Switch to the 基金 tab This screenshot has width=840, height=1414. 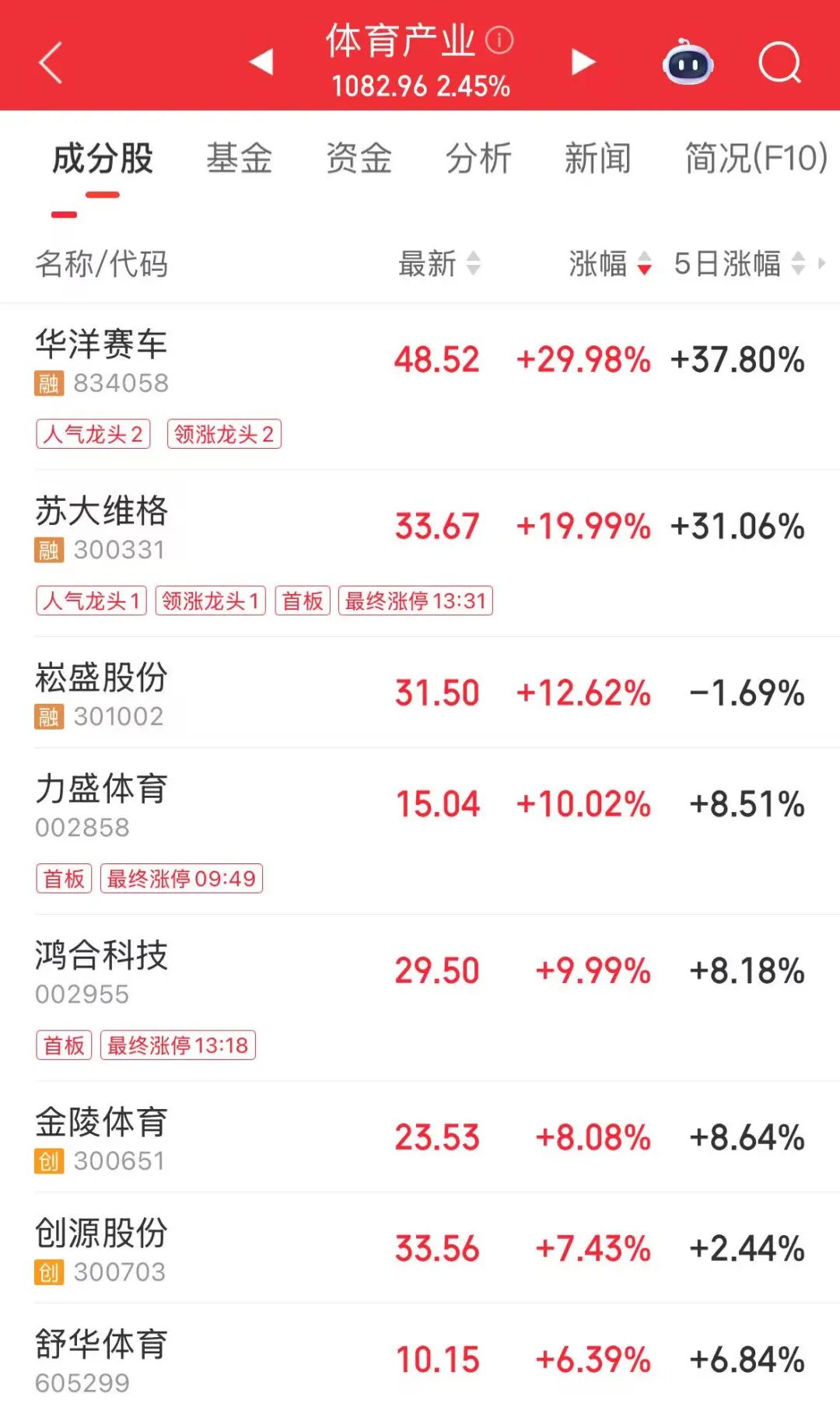pos(239,159)
